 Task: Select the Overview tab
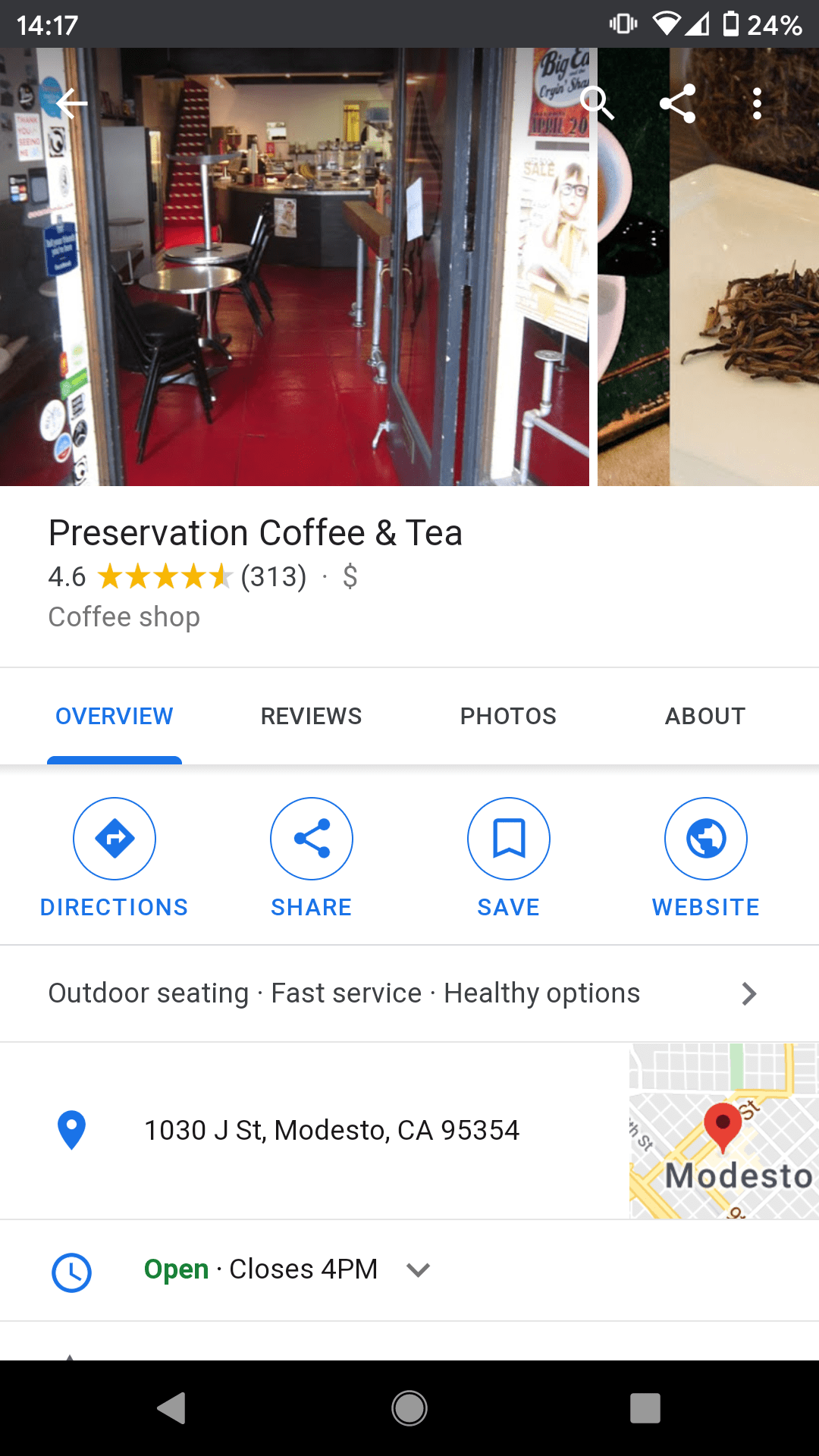tap(115, 716)
